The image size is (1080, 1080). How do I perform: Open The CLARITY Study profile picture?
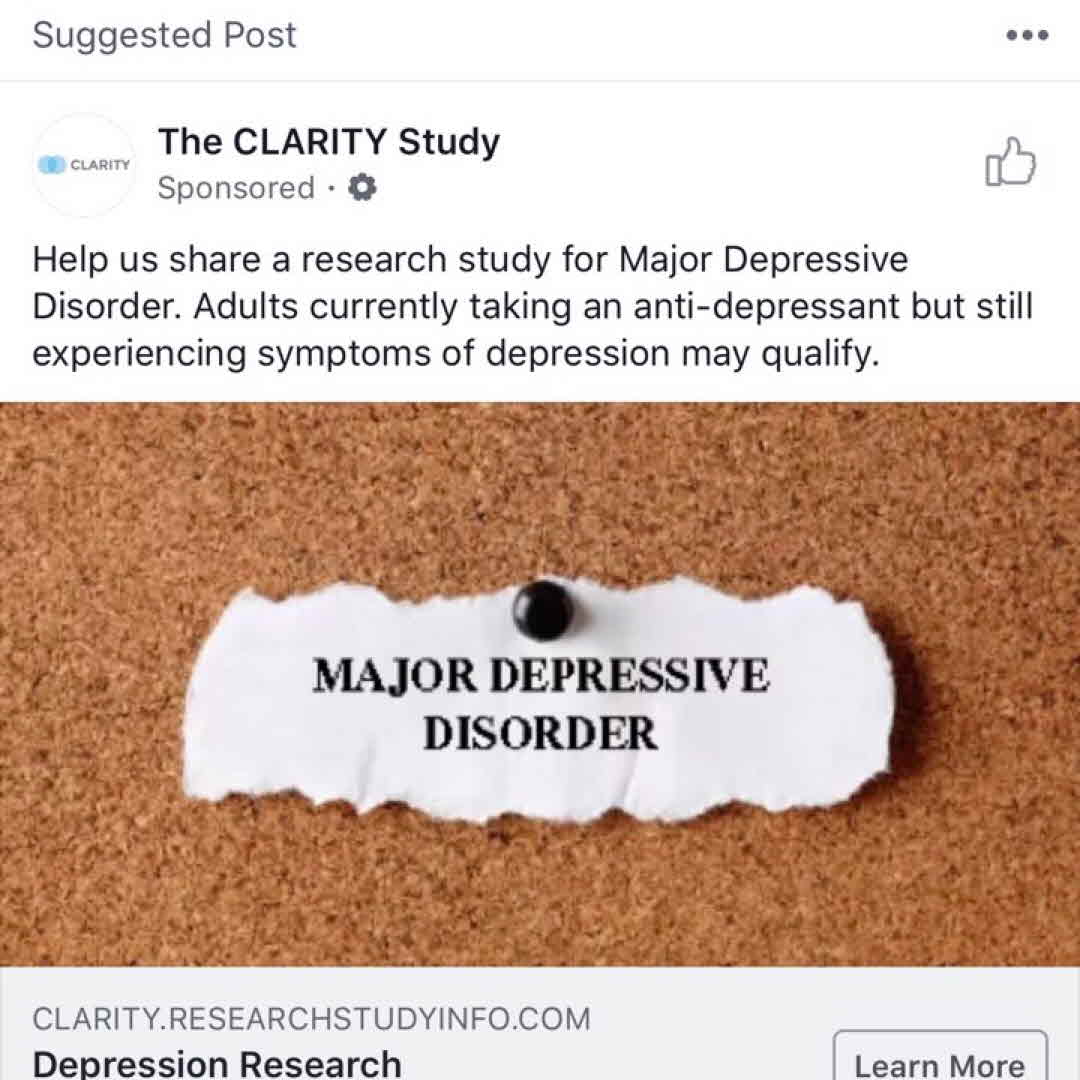coord(84,165)
